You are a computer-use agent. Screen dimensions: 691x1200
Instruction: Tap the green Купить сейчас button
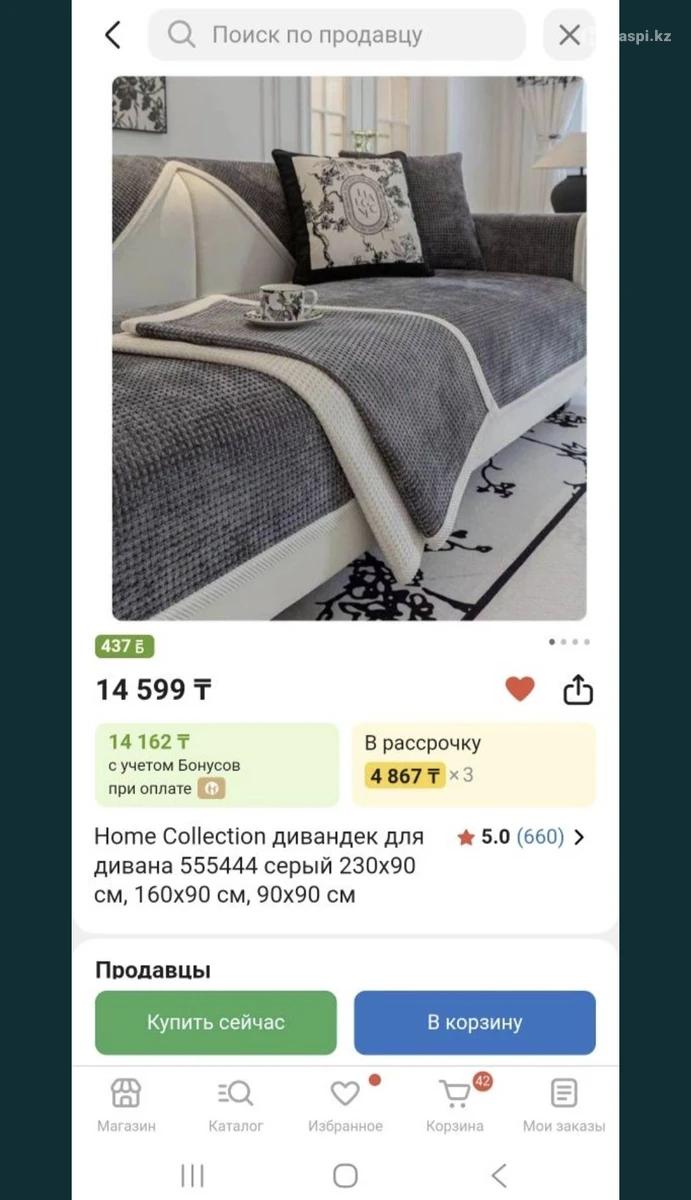(x=216, y=1022)
